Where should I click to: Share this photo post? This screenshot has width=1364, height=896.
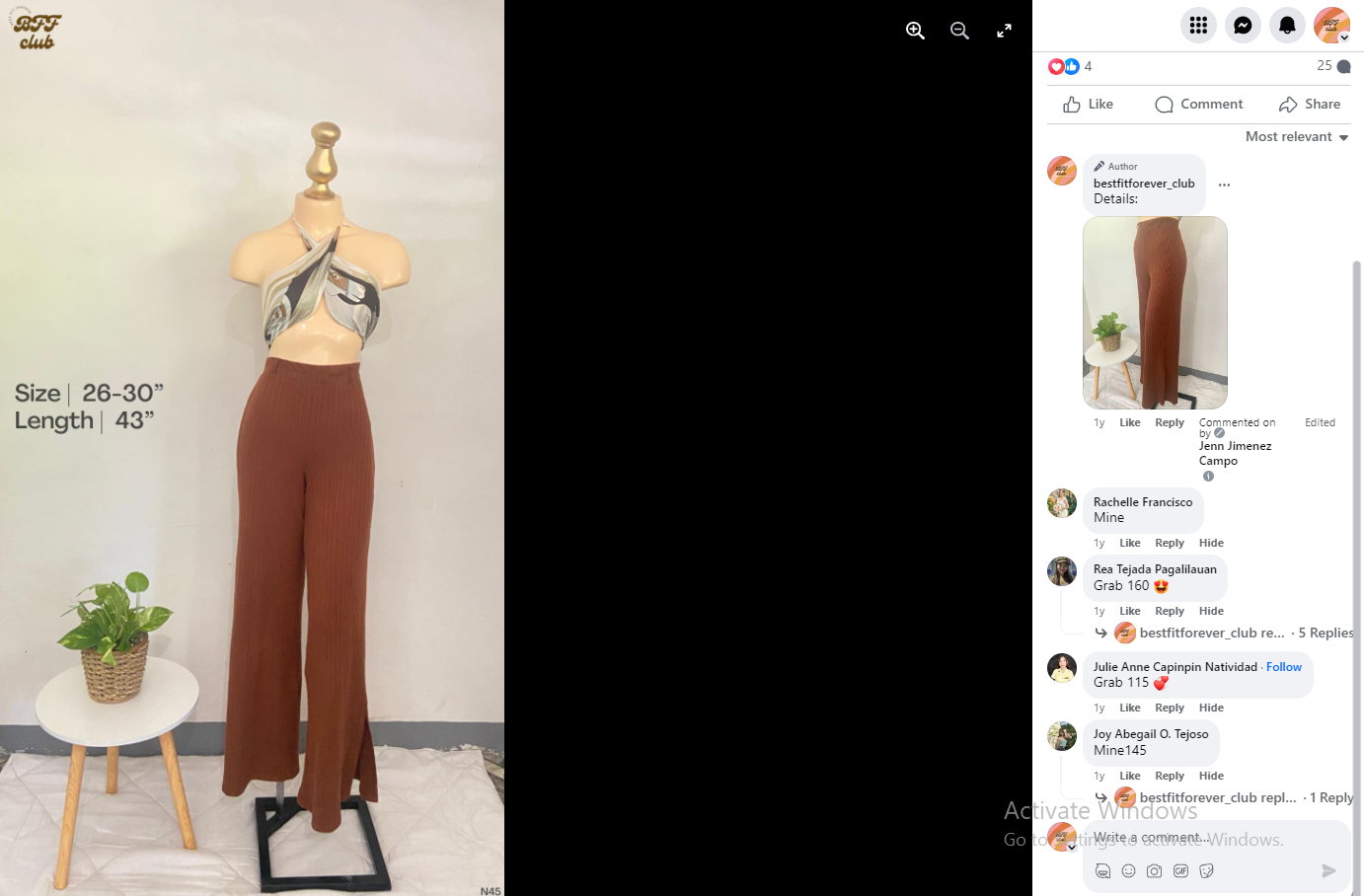pyautogui.click(x=1310, y=105)
